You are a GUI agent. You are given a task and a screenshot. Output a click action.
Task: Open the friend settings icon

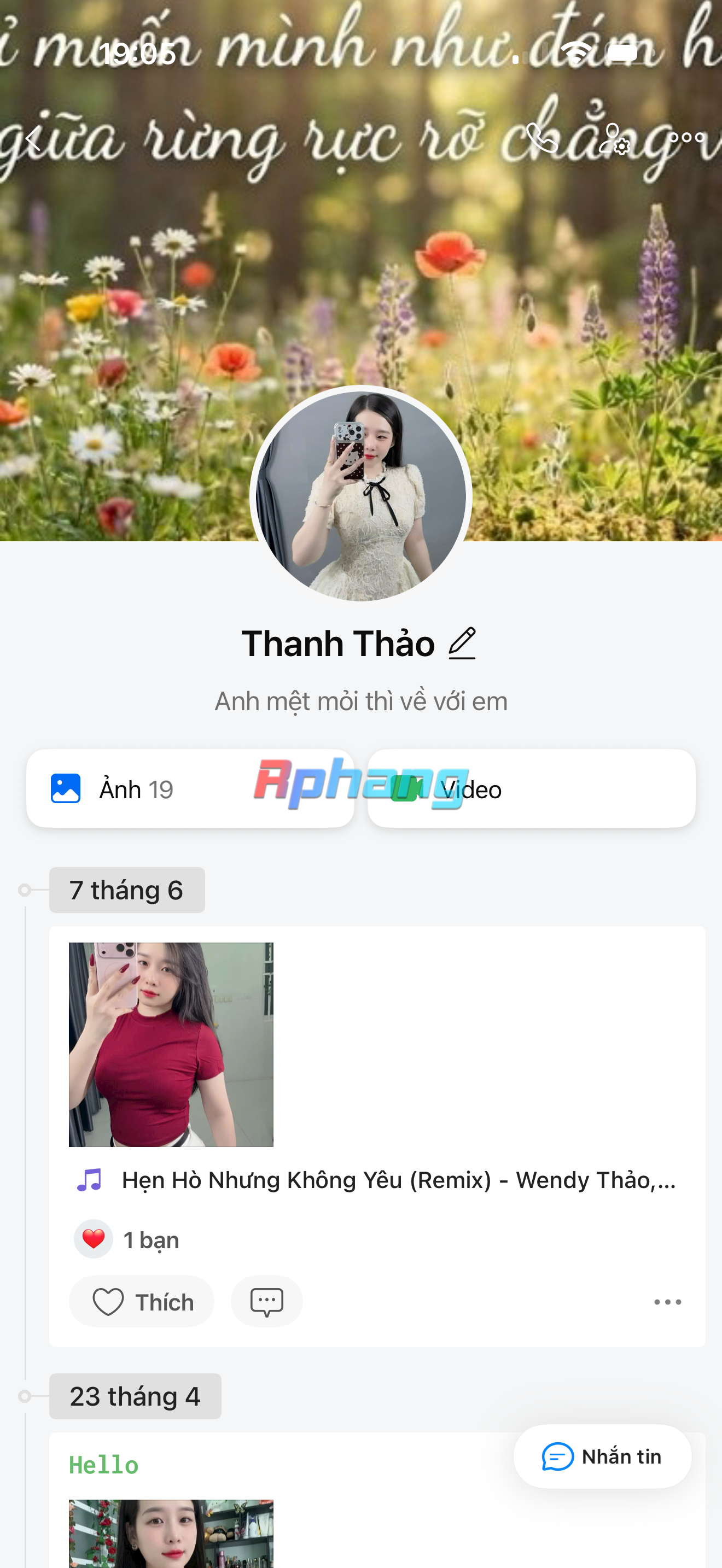pyautogui.click(x=614, y=138)
